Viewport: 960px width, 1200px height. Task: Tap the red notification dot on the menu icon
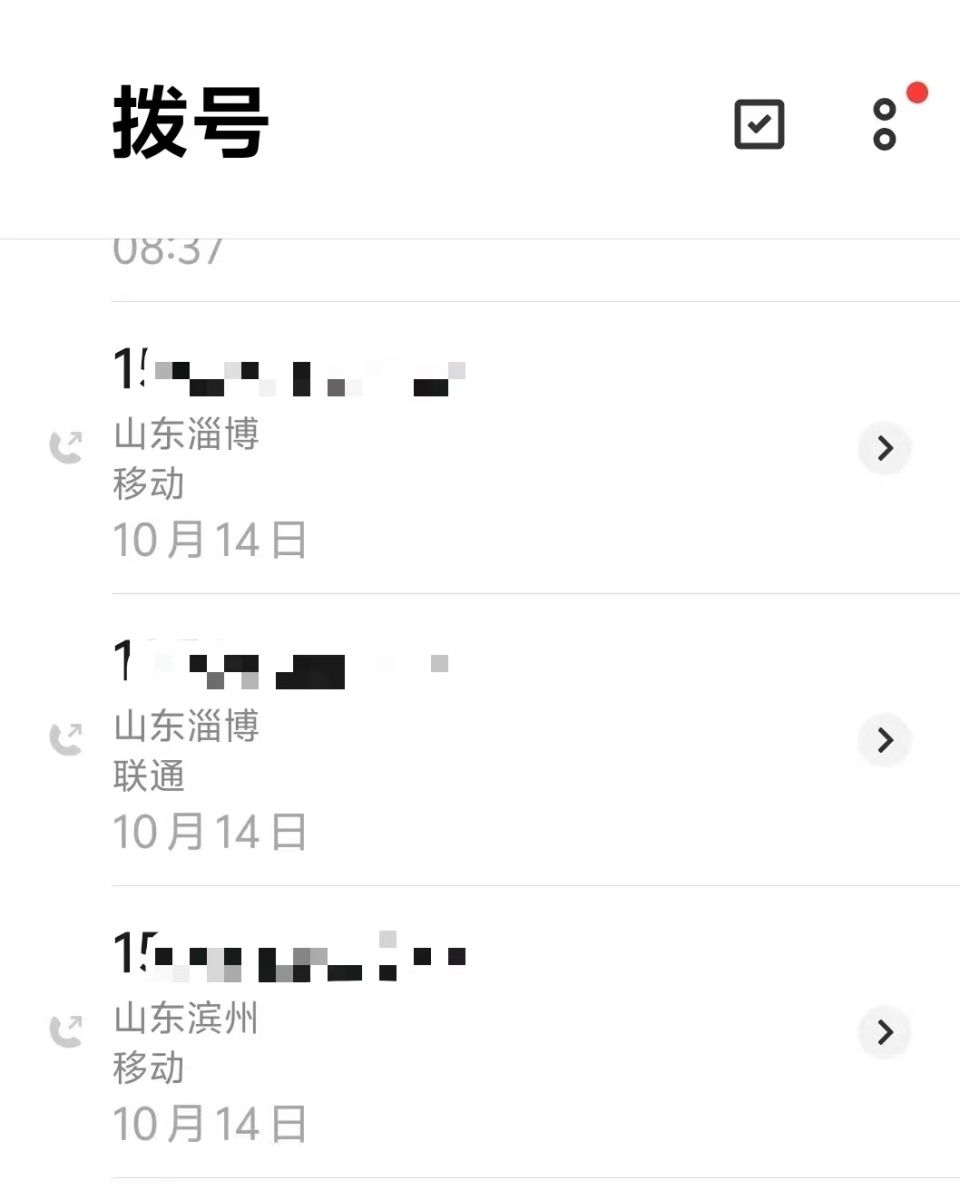(916, 92)
